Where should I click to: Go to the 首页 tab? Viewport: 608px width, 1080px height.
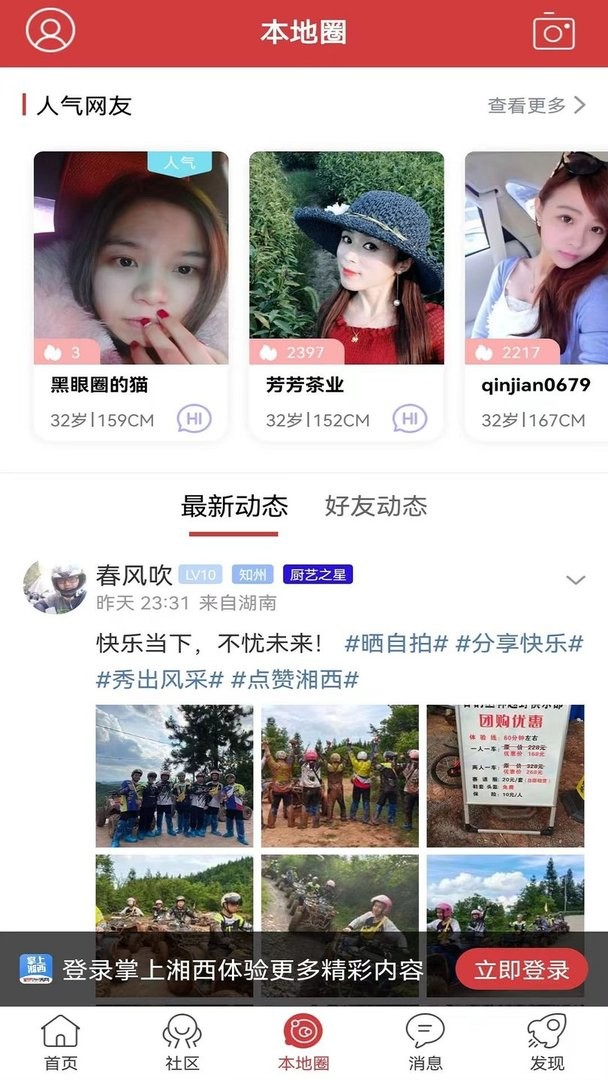point(61,1042)
